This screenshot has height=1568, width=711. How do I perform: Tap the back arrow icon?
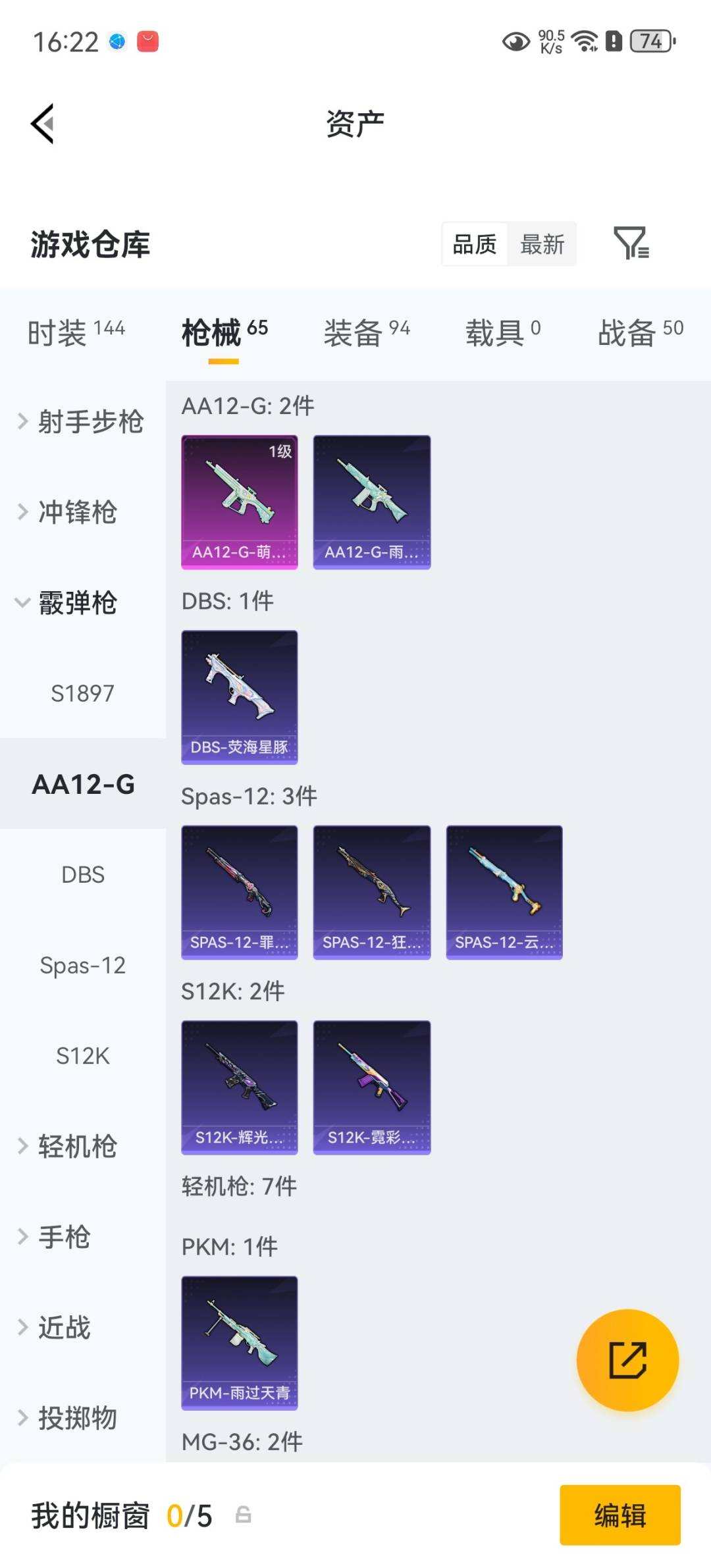click(41, 124)
